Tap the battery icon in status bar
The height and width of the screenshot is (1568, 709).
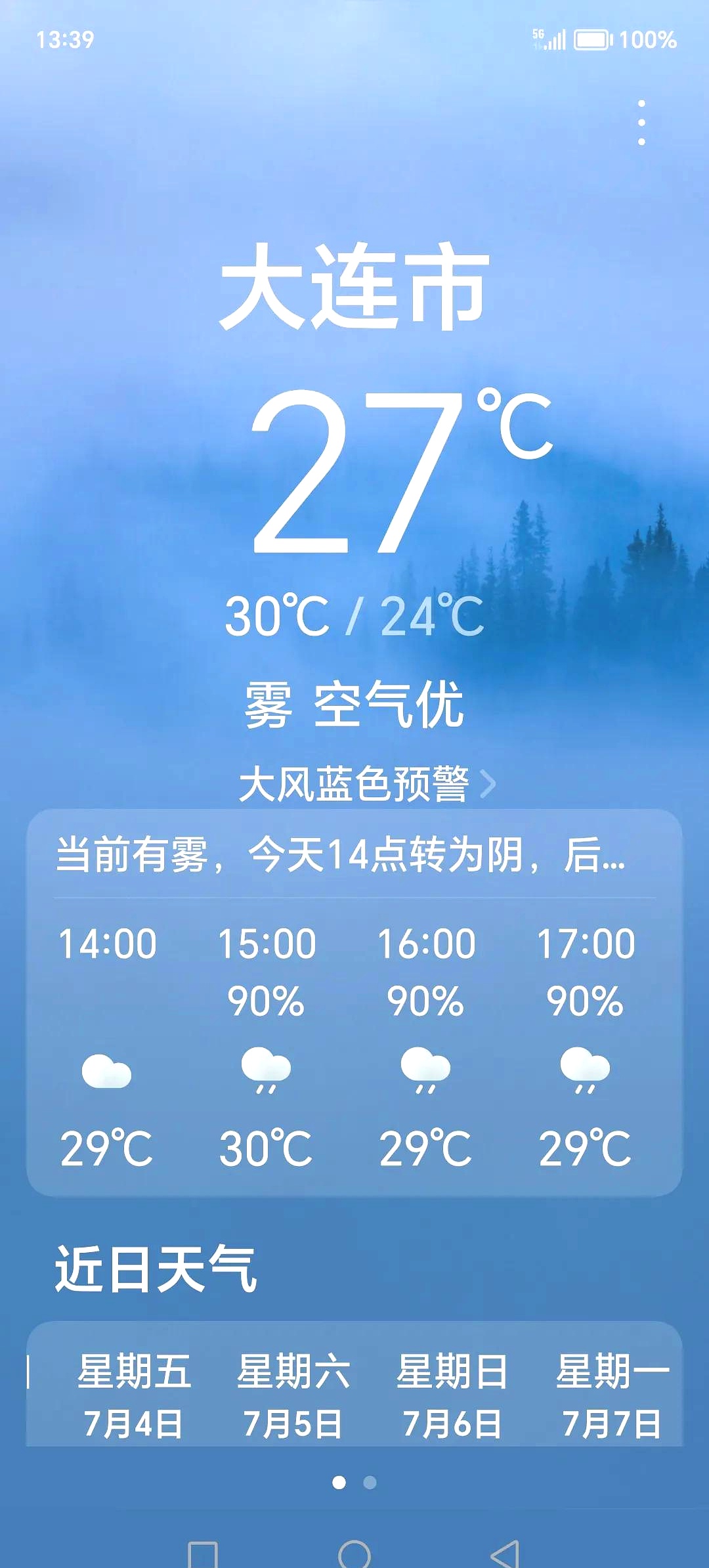[x=591, y=41]
